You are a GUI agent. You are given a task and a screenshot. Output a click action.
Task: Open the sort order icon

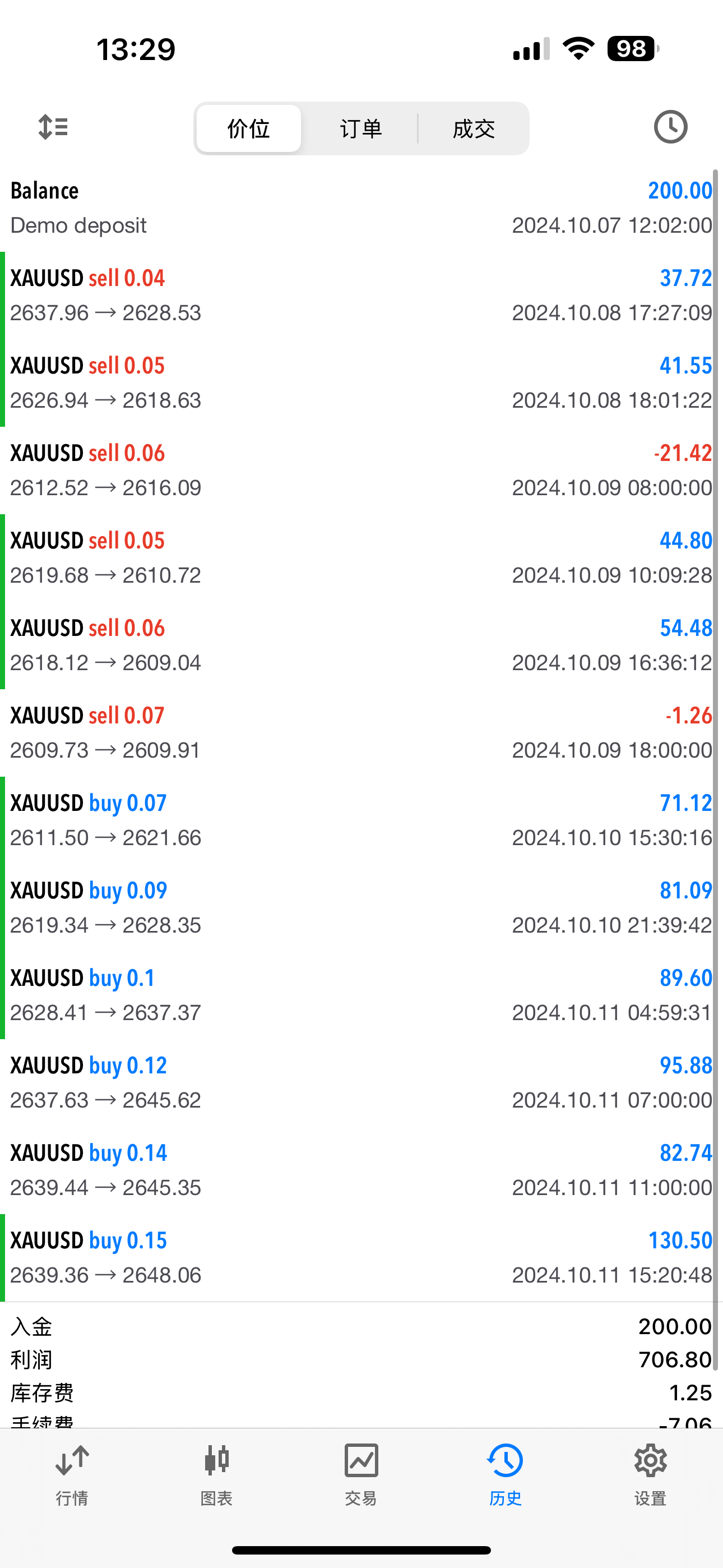click(53, 127)
